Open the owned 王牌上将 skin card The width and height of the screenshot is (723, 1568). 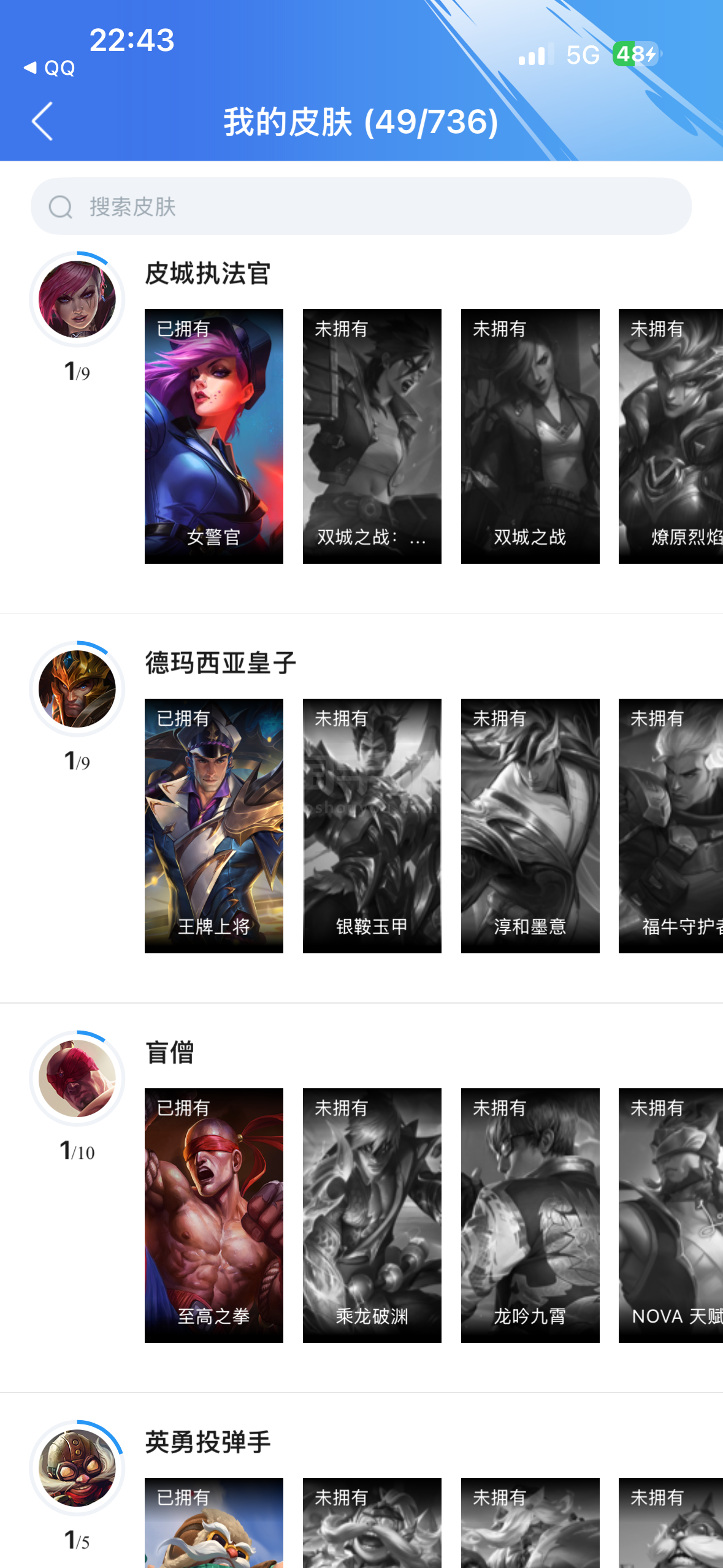[x=214, y=826]
